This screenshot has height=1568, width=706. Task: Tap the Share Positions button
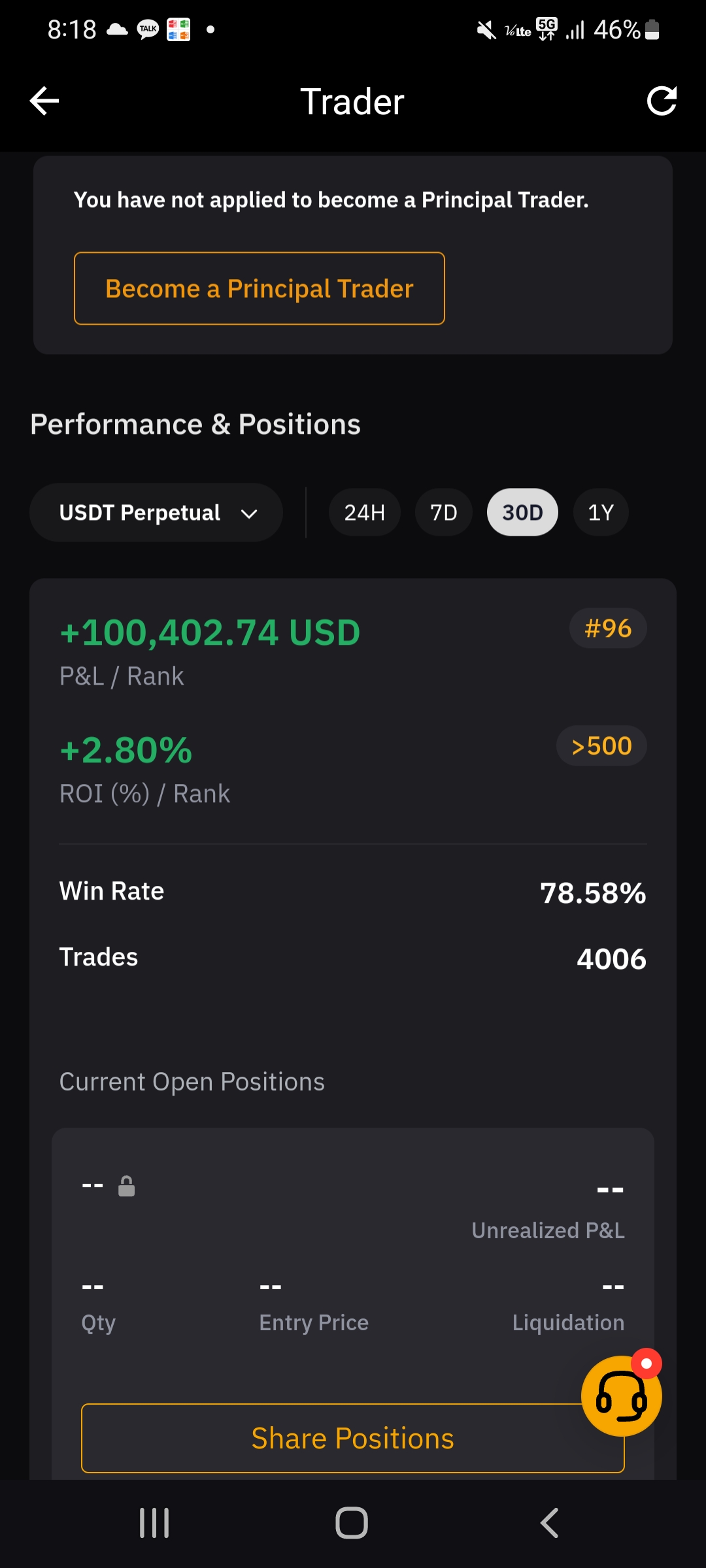point(353,1438)
